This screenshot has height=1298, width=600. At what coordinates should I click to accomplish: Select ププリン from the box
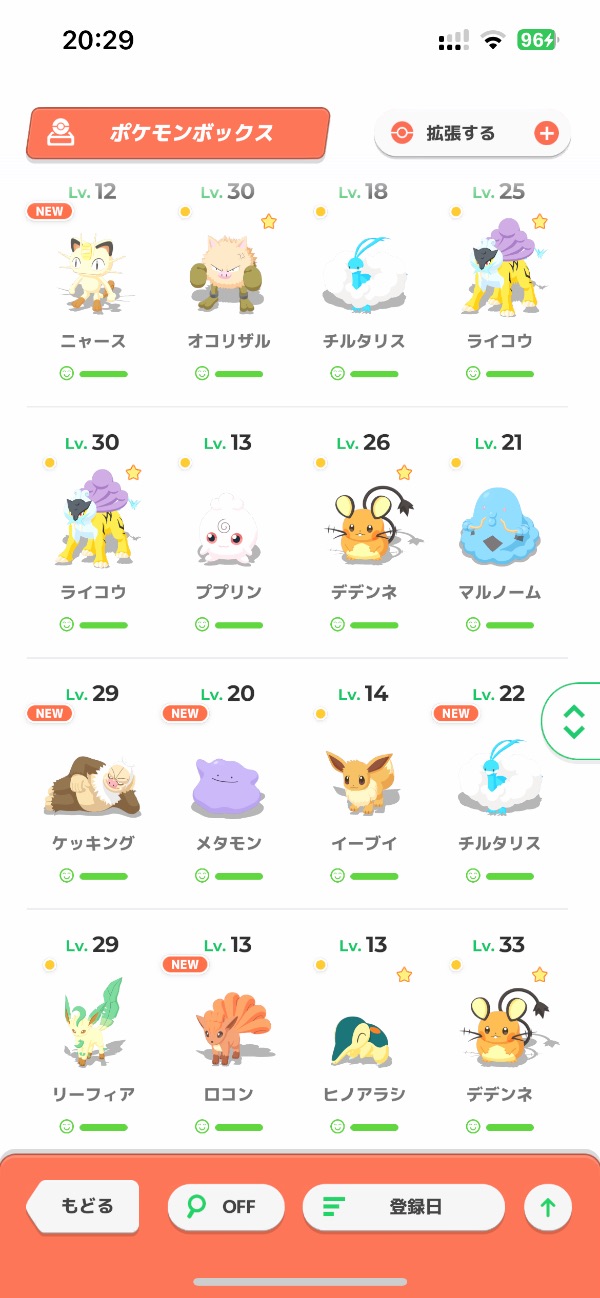tap(229, 526)
